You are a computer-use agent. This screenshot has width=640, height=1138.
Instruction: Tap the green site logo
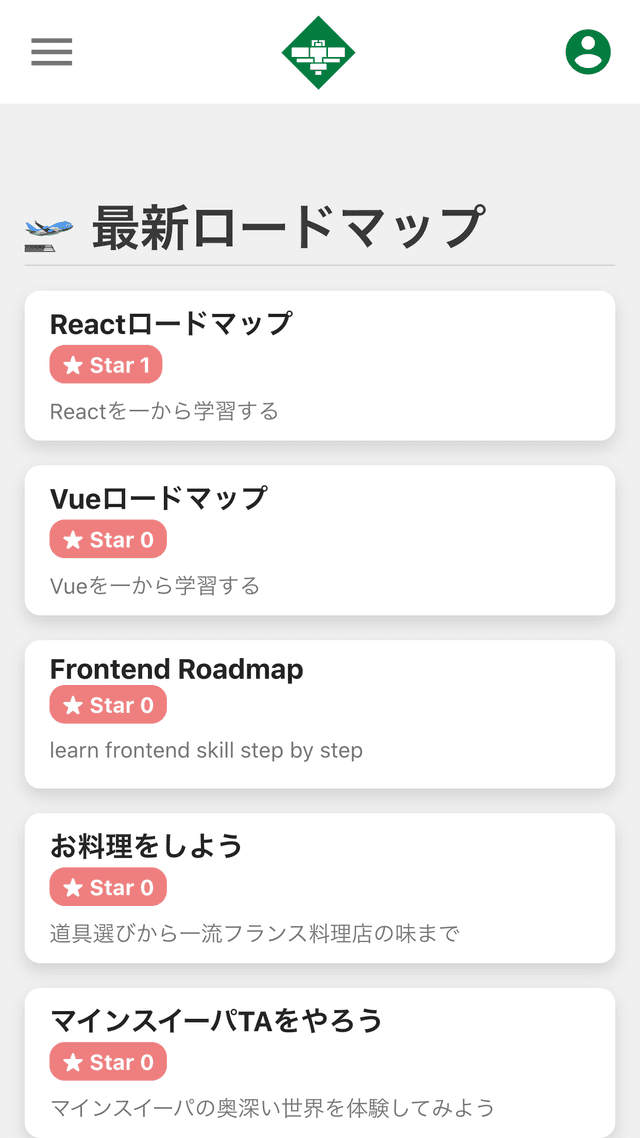318,53
